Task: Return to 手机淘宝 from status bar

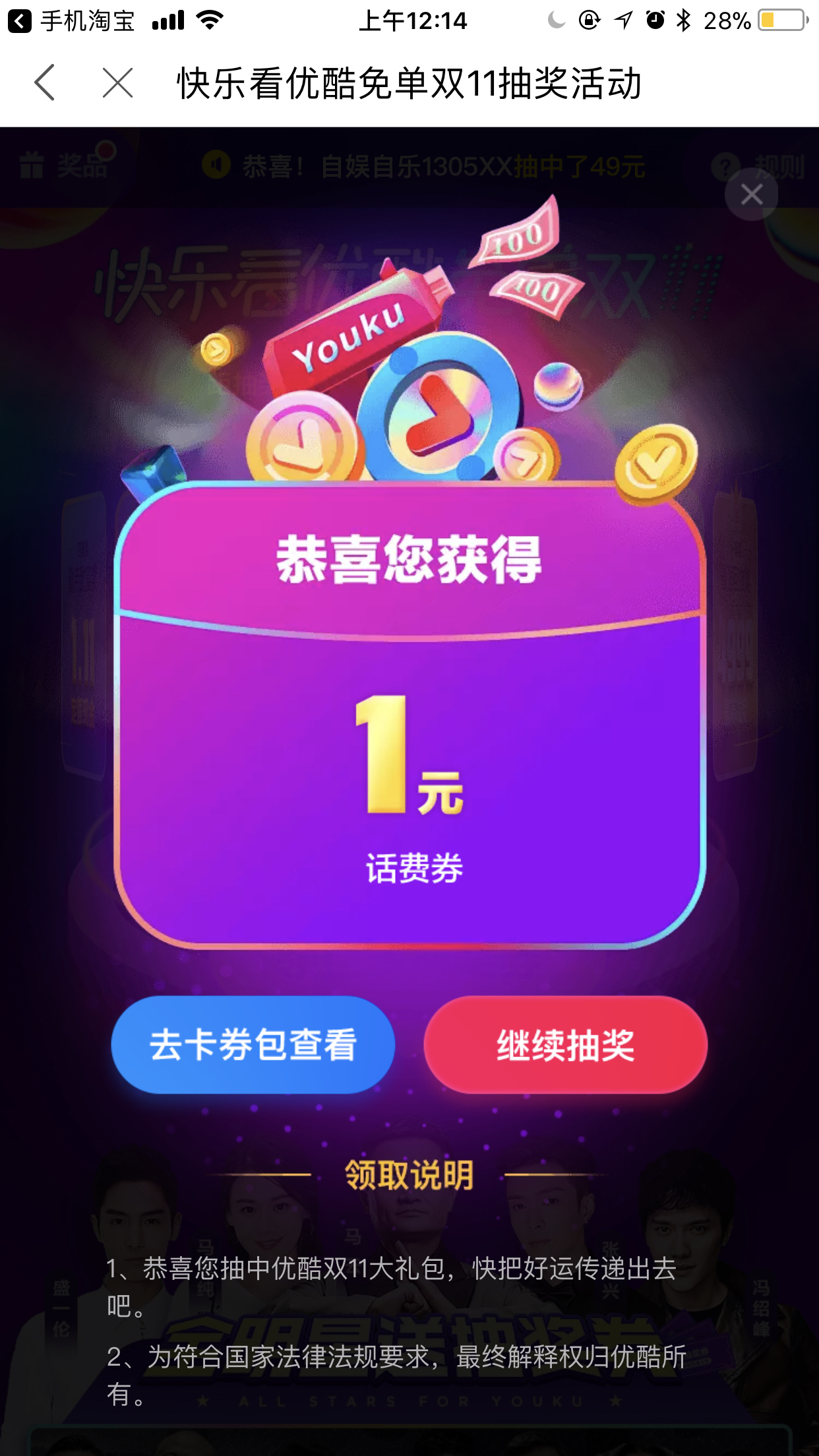Action: coord(71,21)
